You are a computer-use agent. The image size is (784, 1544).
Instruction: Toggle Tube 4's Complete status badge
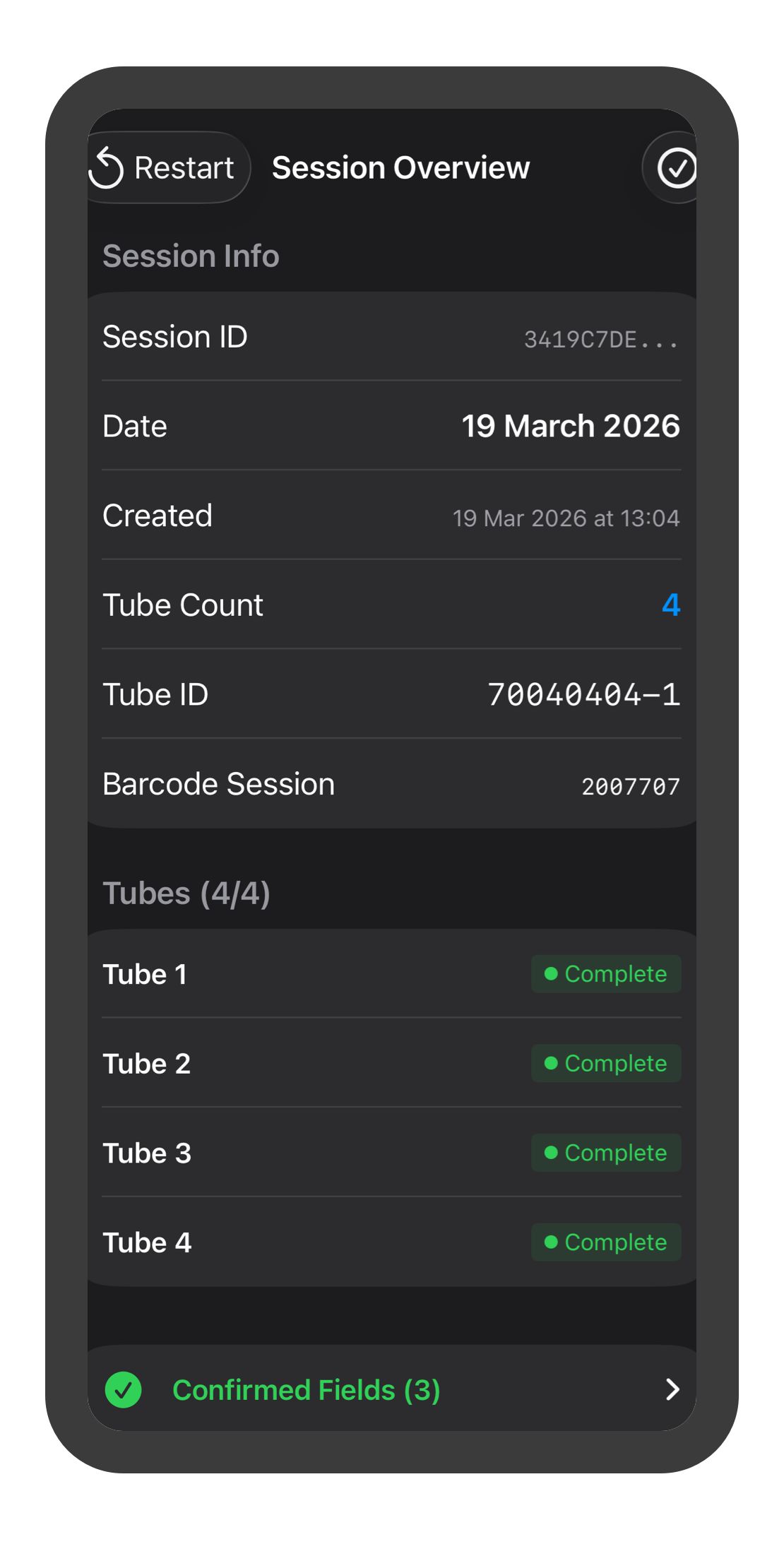605,1242
